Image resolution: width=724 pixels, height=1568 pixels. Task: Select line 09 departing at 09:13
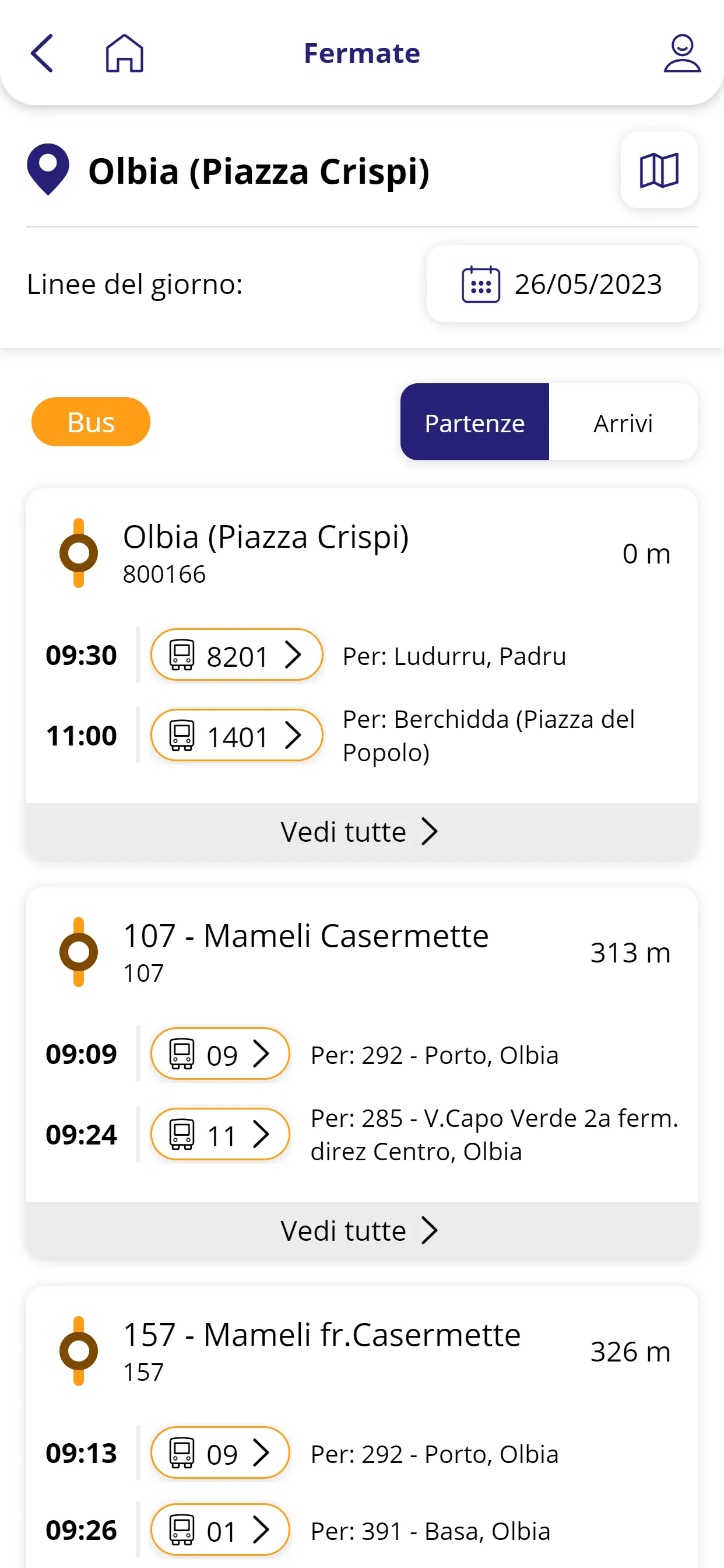220,1454
